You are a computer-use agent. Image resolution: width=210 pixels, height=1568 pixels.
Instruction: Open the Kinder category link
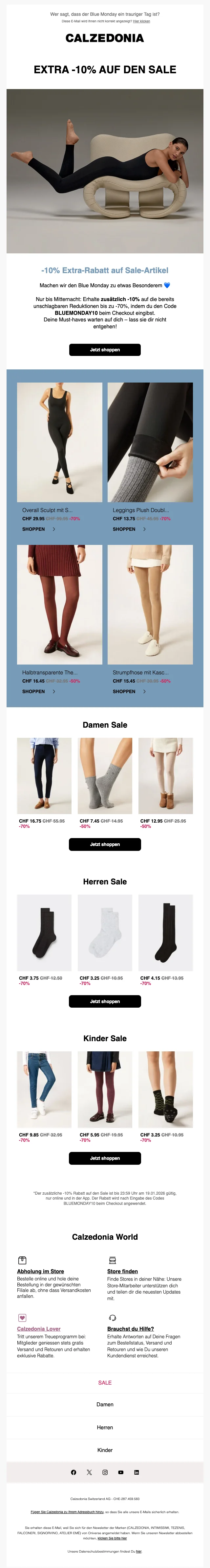pyautogui.click(x=104, y=1450)
